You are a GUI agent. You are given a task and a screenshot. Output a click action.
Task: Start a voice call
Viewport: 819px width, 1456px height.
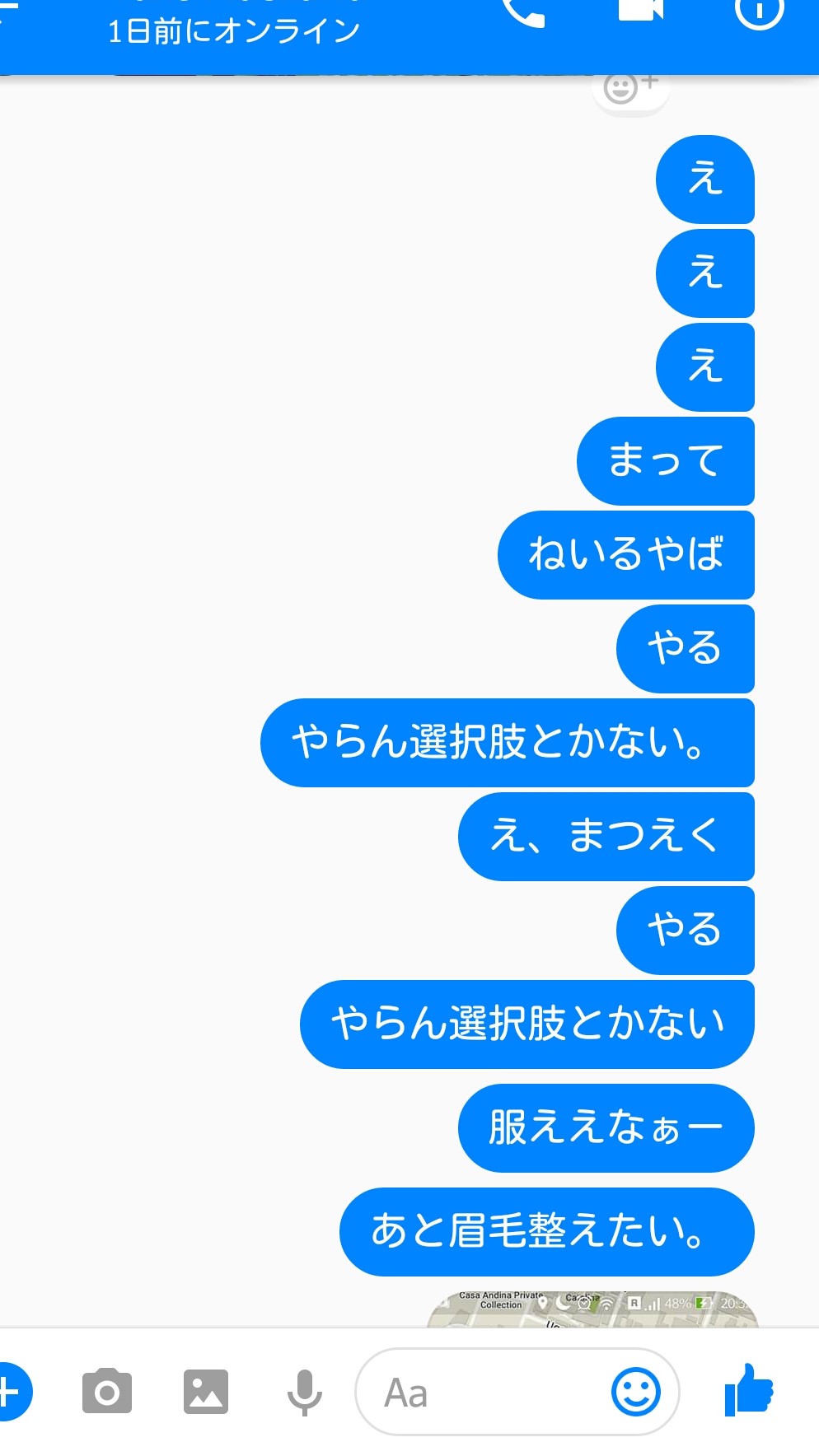(524, 12)
